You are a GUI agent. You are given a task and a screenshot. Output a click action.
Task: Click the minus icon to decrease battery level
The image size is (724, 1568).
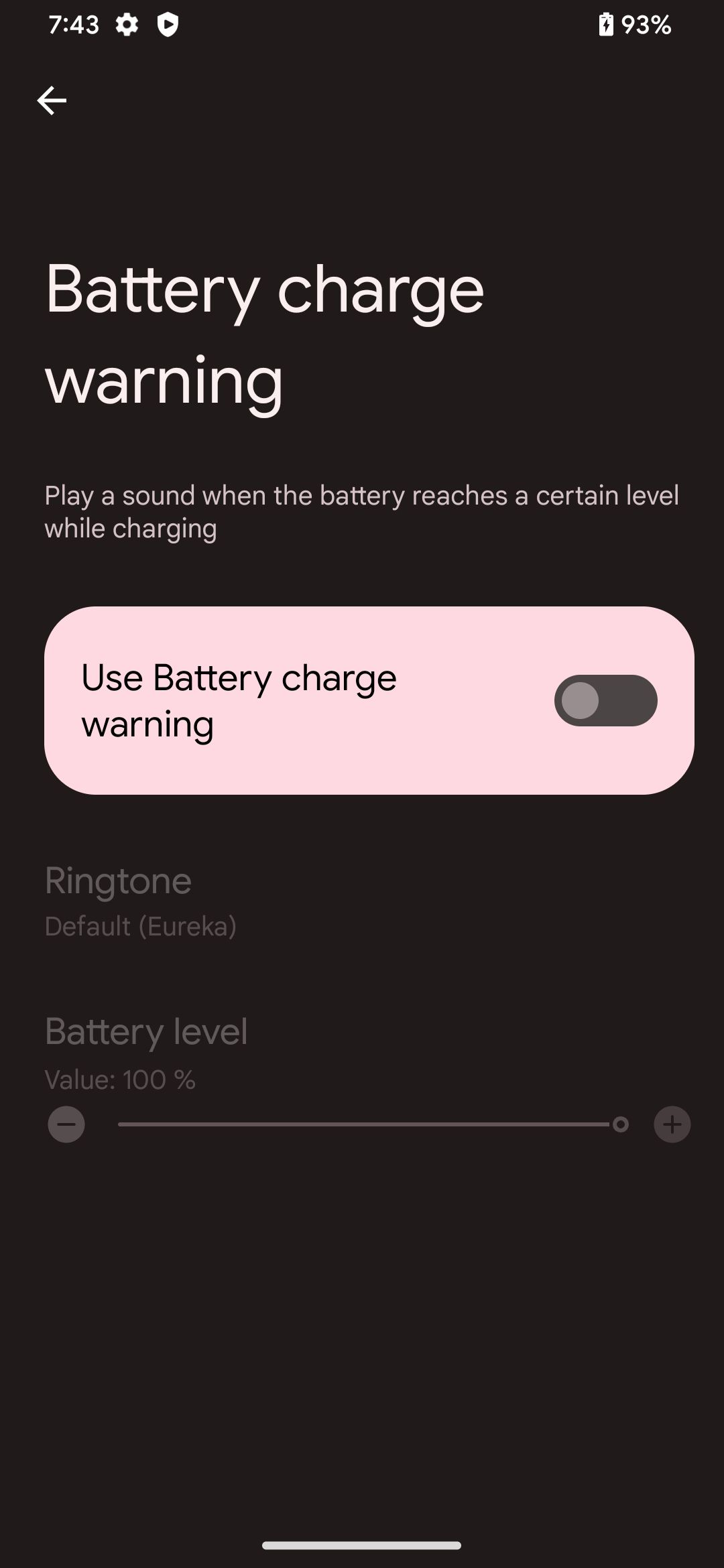point(66,1124)
